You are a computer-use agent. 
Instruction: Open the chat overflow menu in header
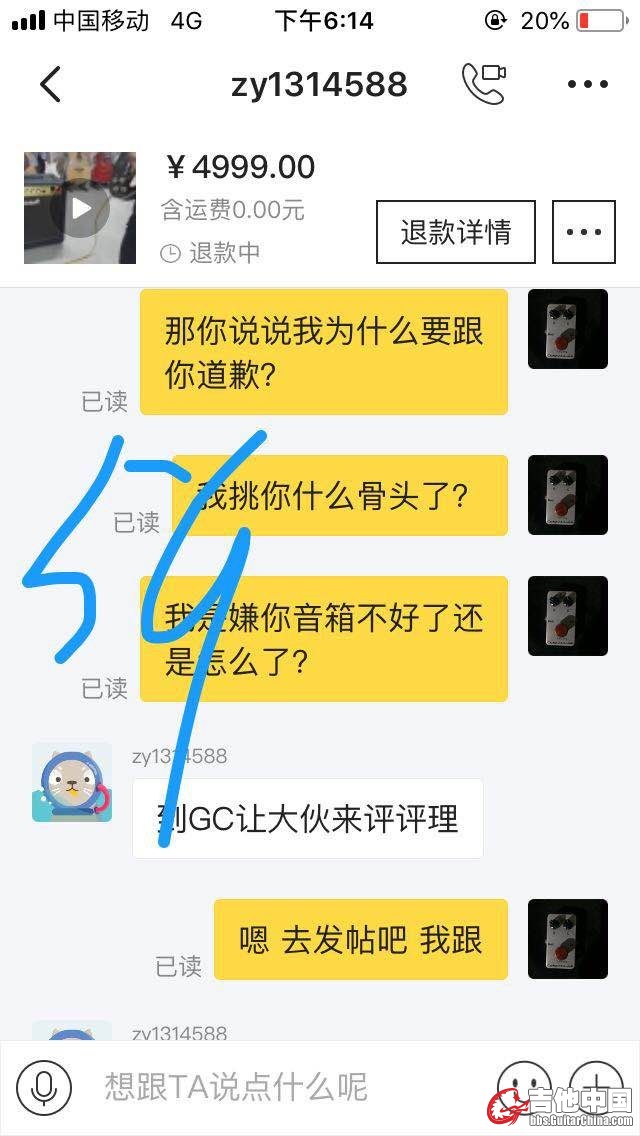point(587,84)
